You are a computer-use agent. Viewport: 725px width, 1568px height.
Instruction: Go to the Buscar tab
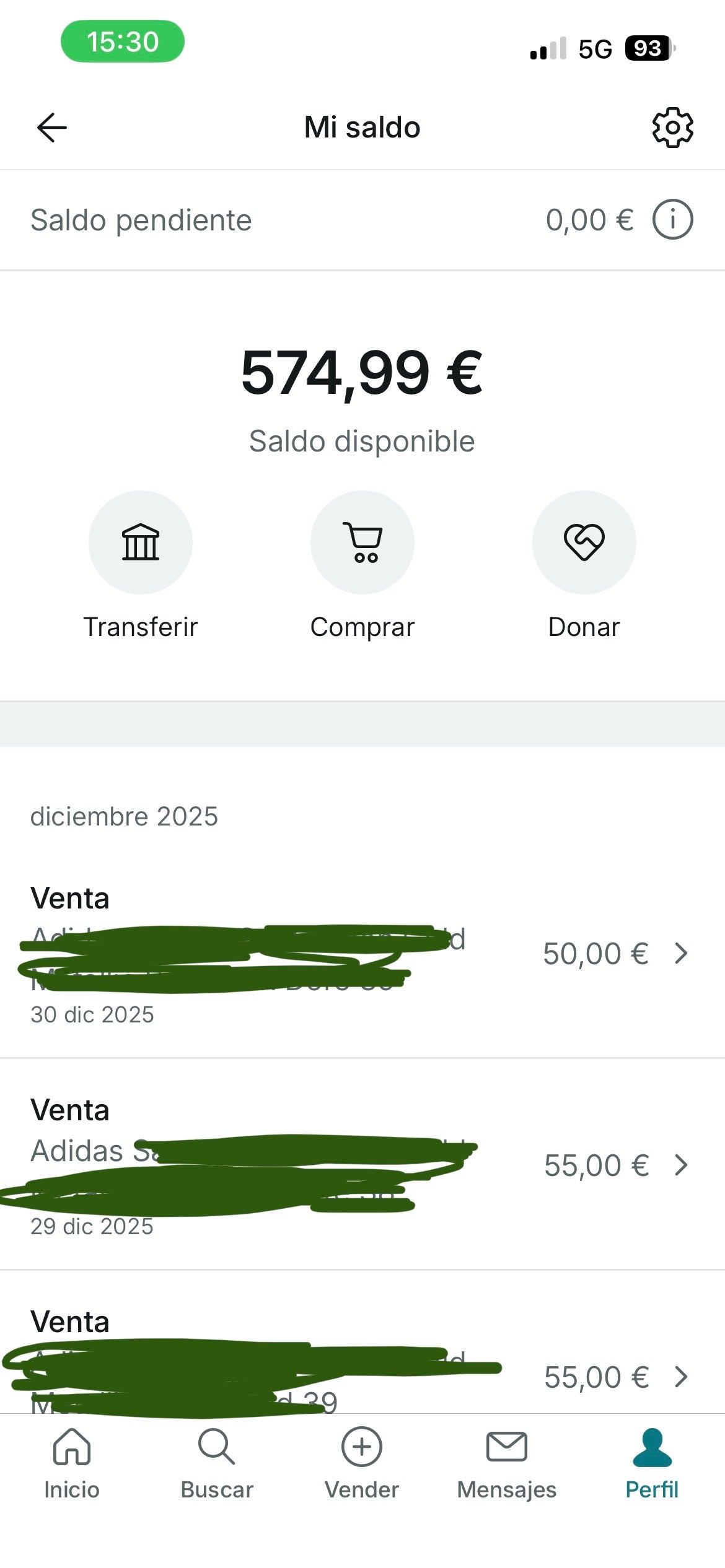pos(217,1463)
